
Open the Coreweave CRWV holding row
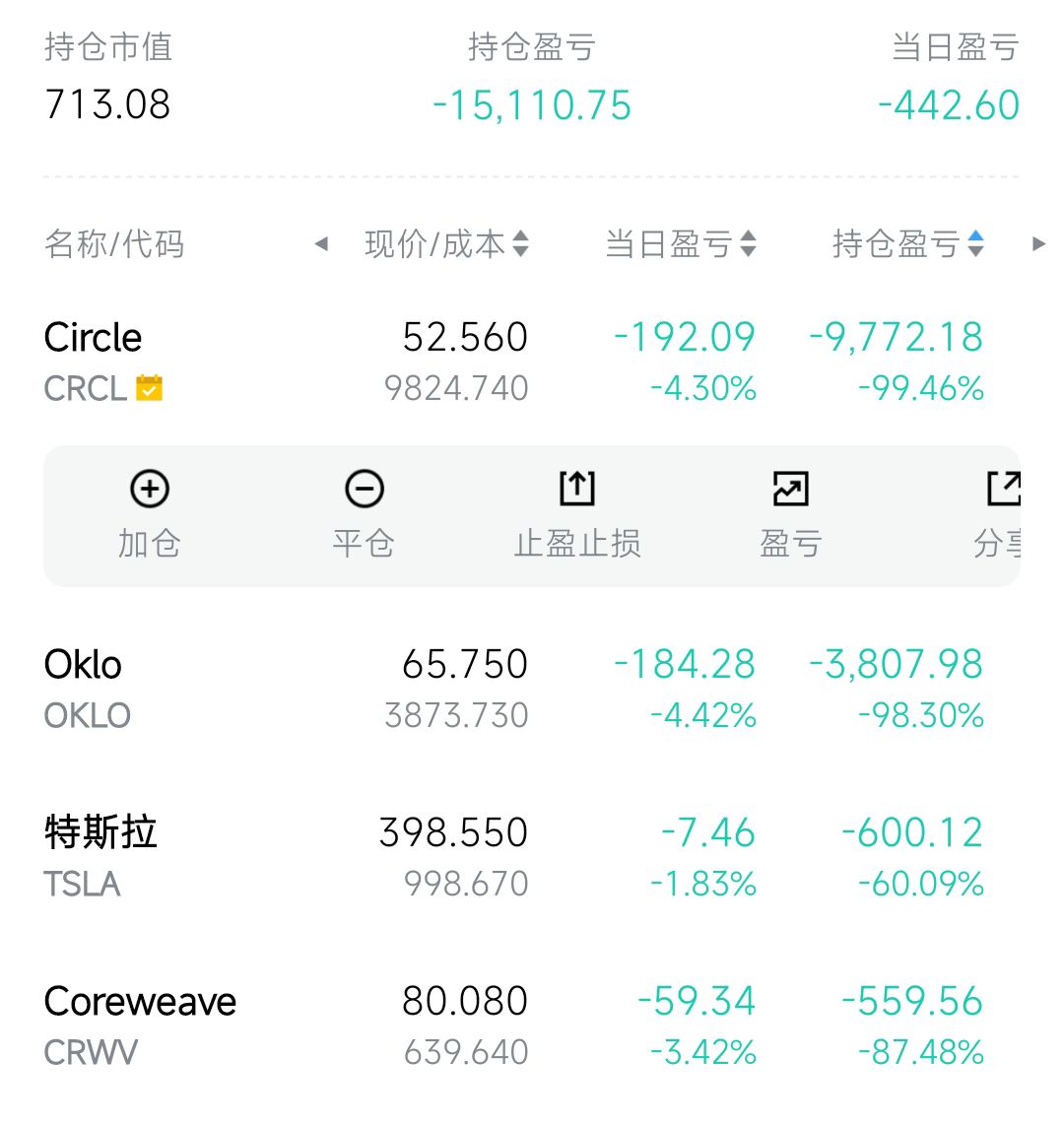(x=296, y=1026)
